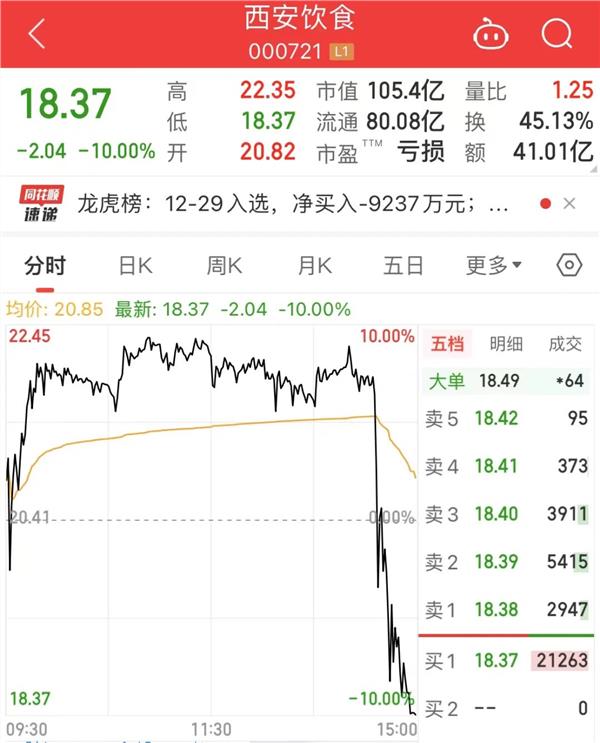The image size is (600, 743).
Task: Select the 五日 five-day chart
Action: pos(403,265)
